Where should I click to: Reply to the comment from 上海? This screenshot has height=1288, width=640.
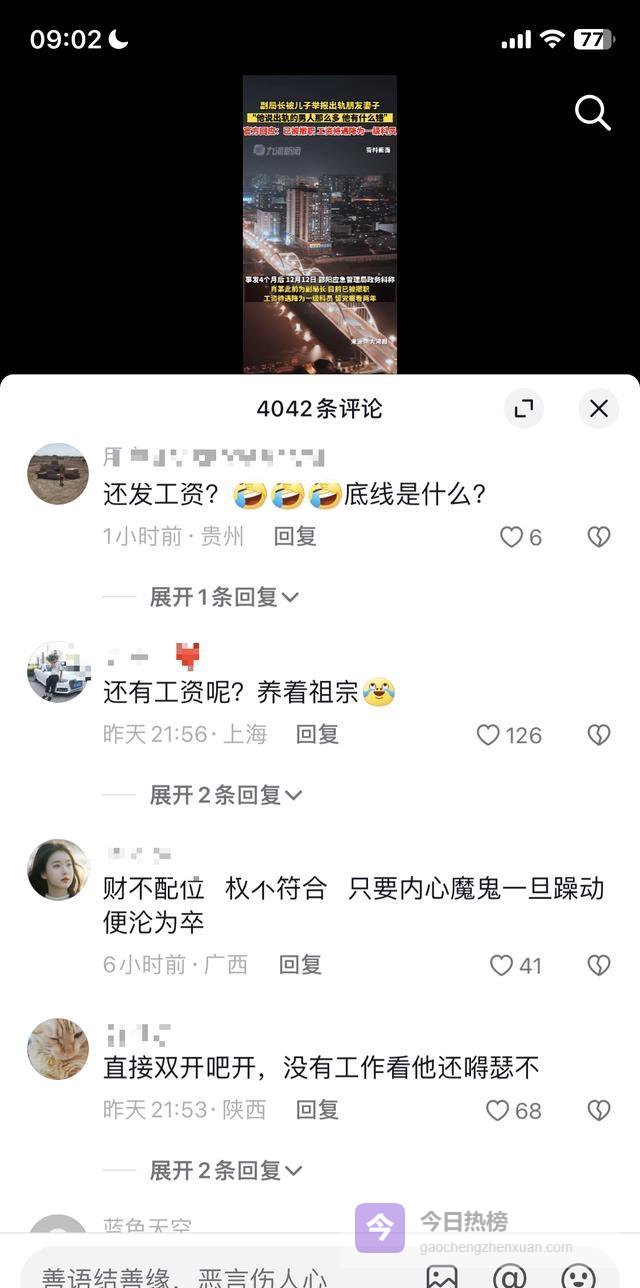click(317, 734)
